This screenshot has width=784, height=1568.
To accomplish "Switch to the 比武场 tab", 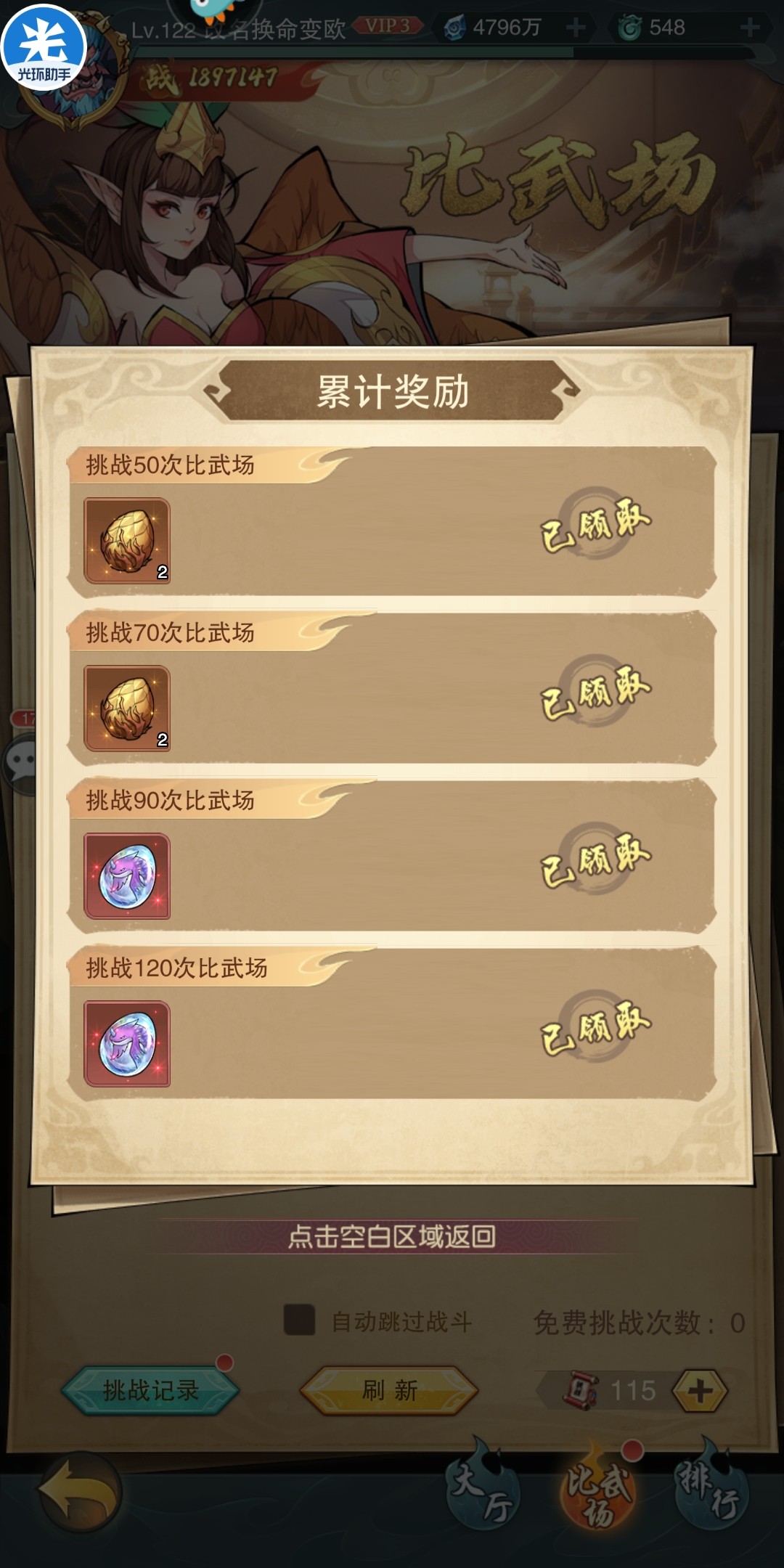I will (x=597, y=1488).
